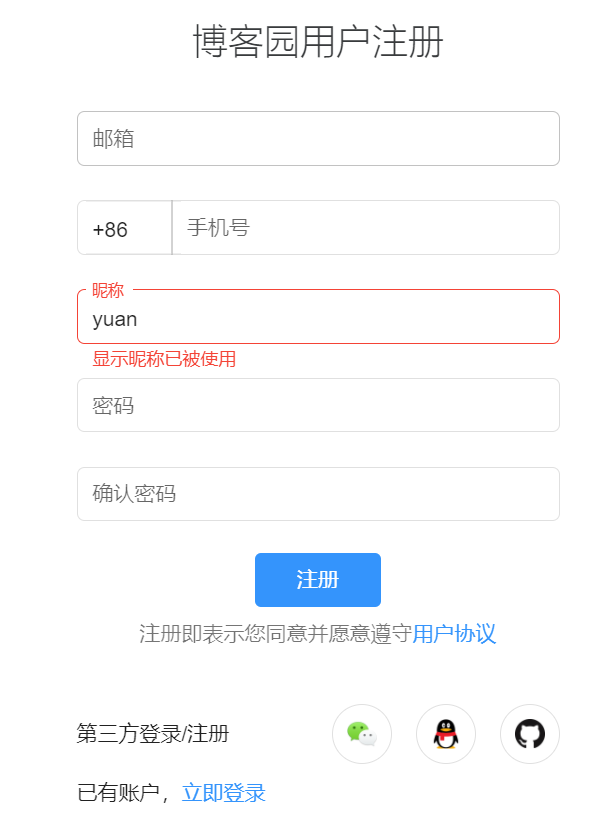Submit the blue 注册 button
The height and width of the screenshot is (820, 614).
coord(318,580)
